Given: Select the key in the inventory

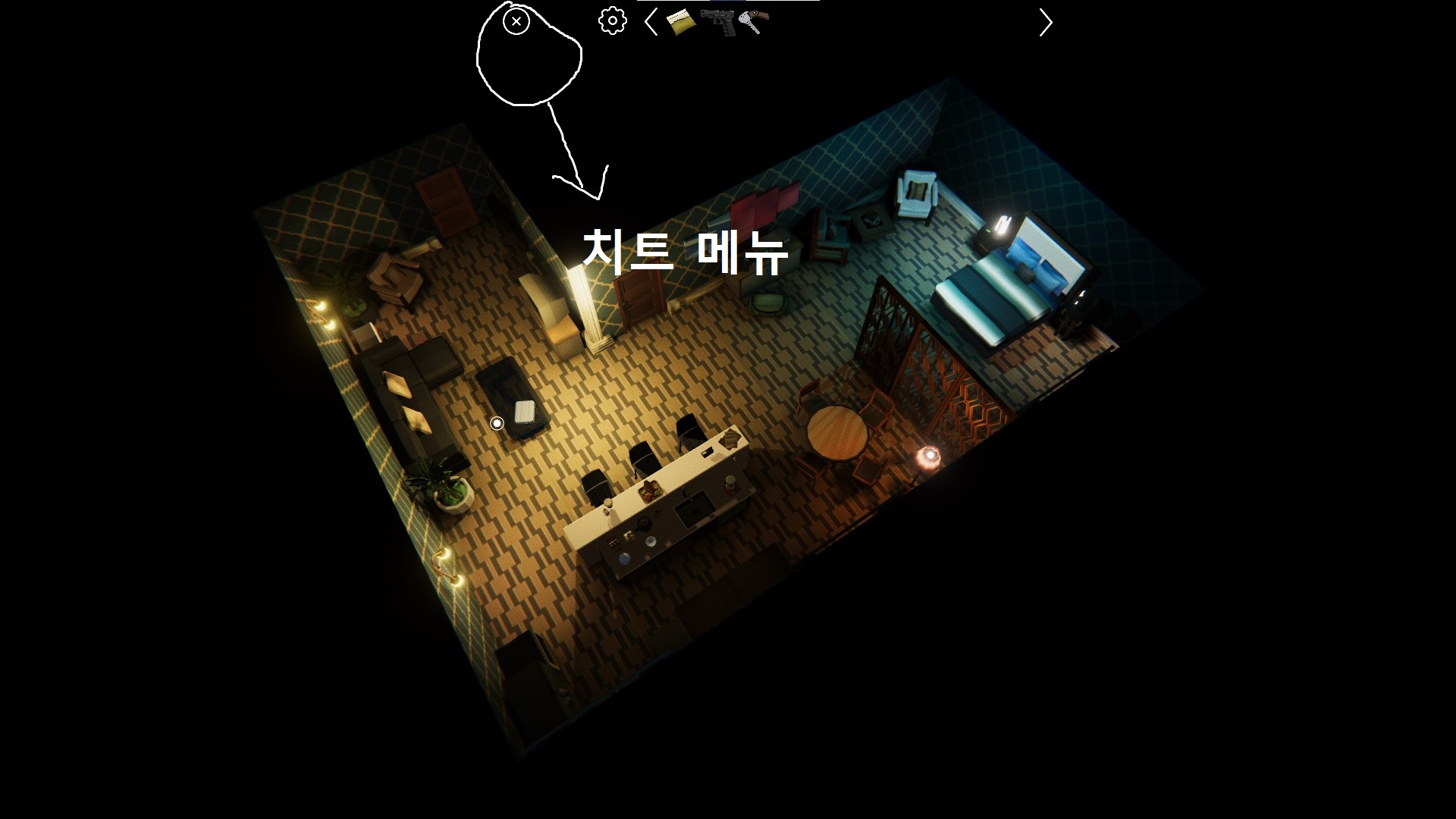Looking at the screenshot, I should coord(754,22).
